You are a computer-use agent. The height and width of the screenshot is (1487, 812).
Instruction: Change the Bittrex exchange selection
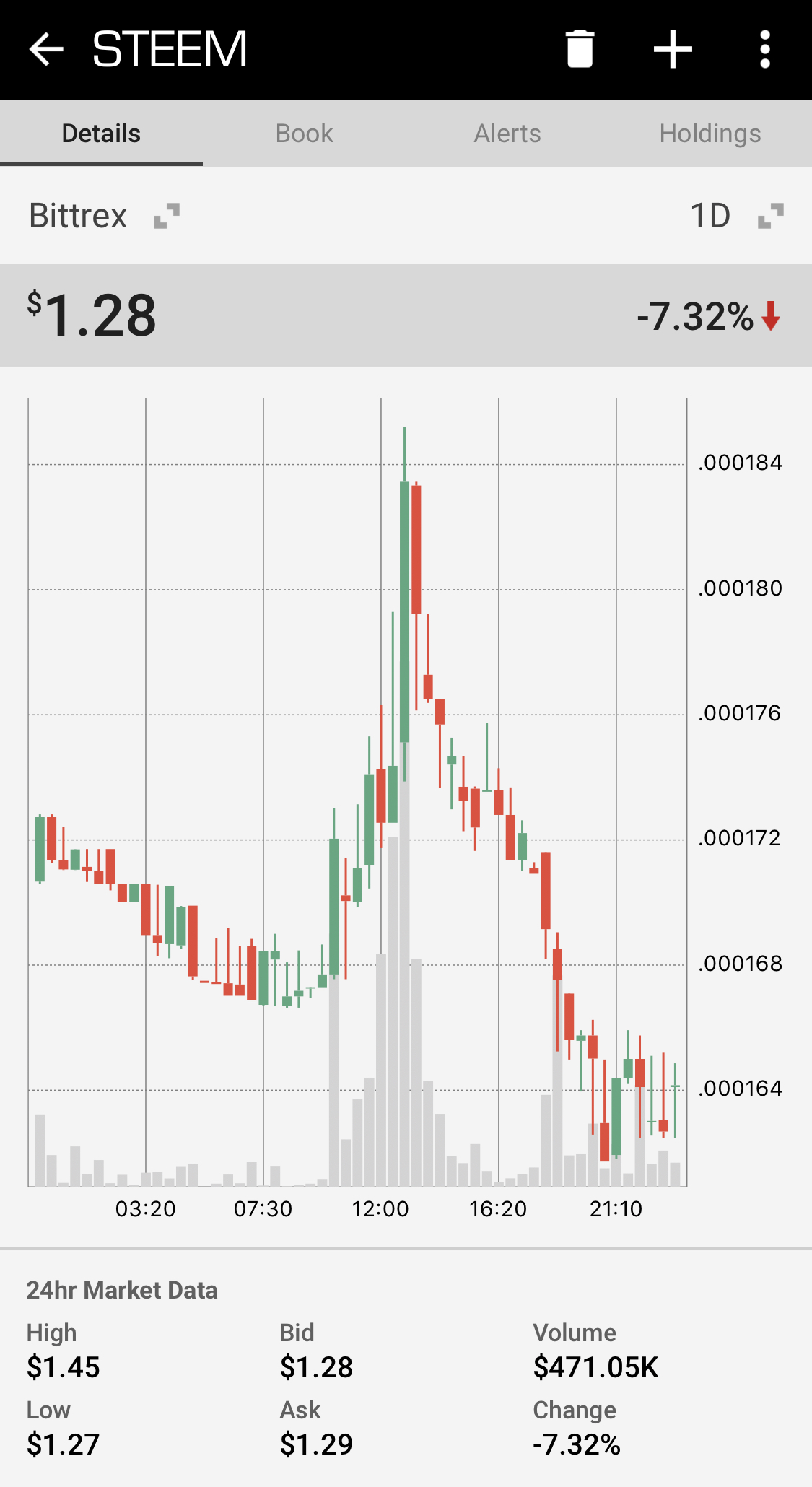click(104, 216)
